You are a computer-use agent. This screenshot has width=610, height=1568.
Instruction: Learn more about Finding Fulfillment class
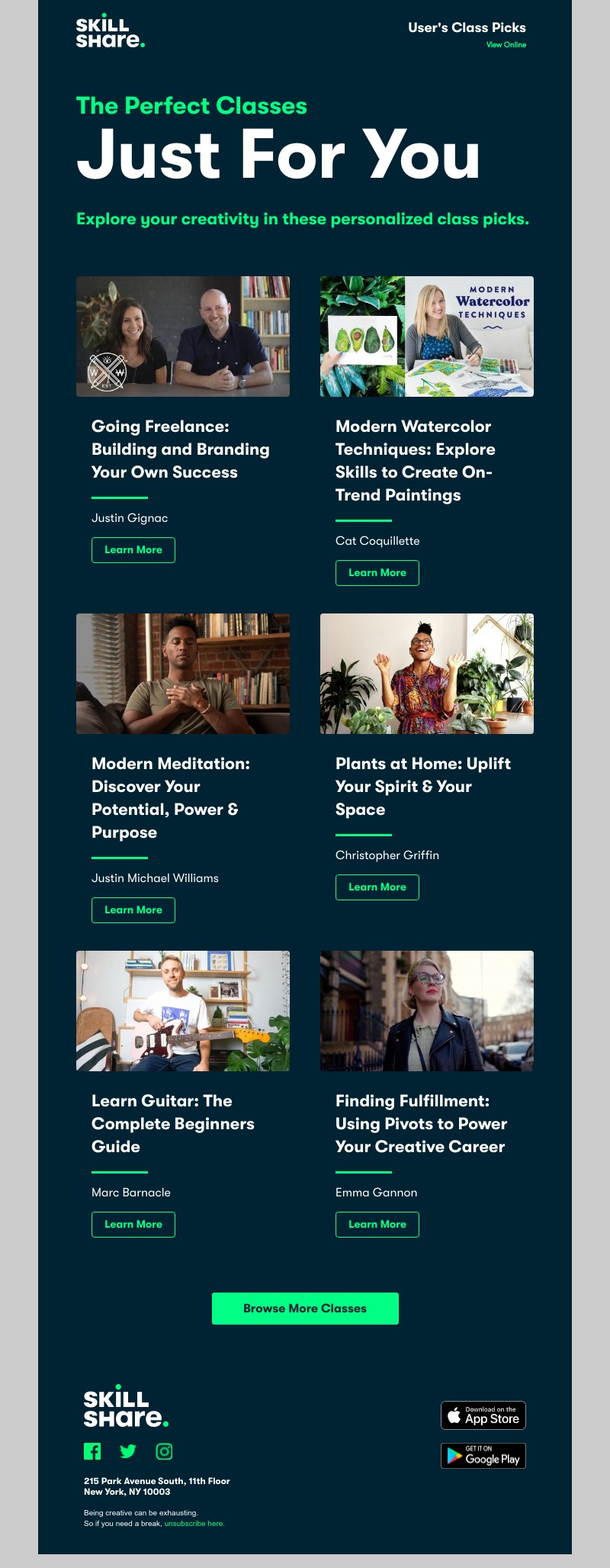[x=377, y=1225]
